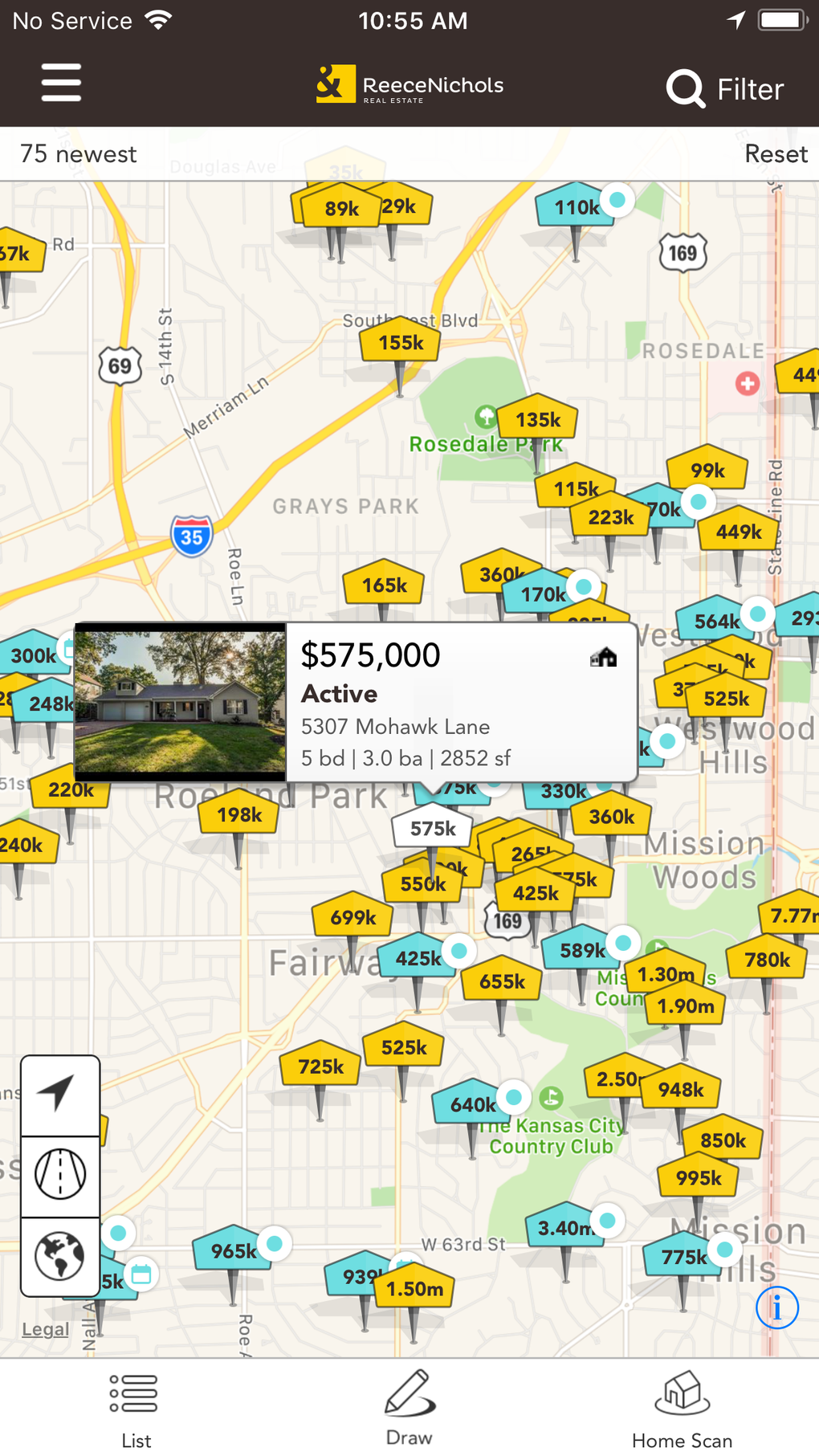Viewport: 819px width, 1456px height.
Task: Reset the map search
Action: [775, 153]
